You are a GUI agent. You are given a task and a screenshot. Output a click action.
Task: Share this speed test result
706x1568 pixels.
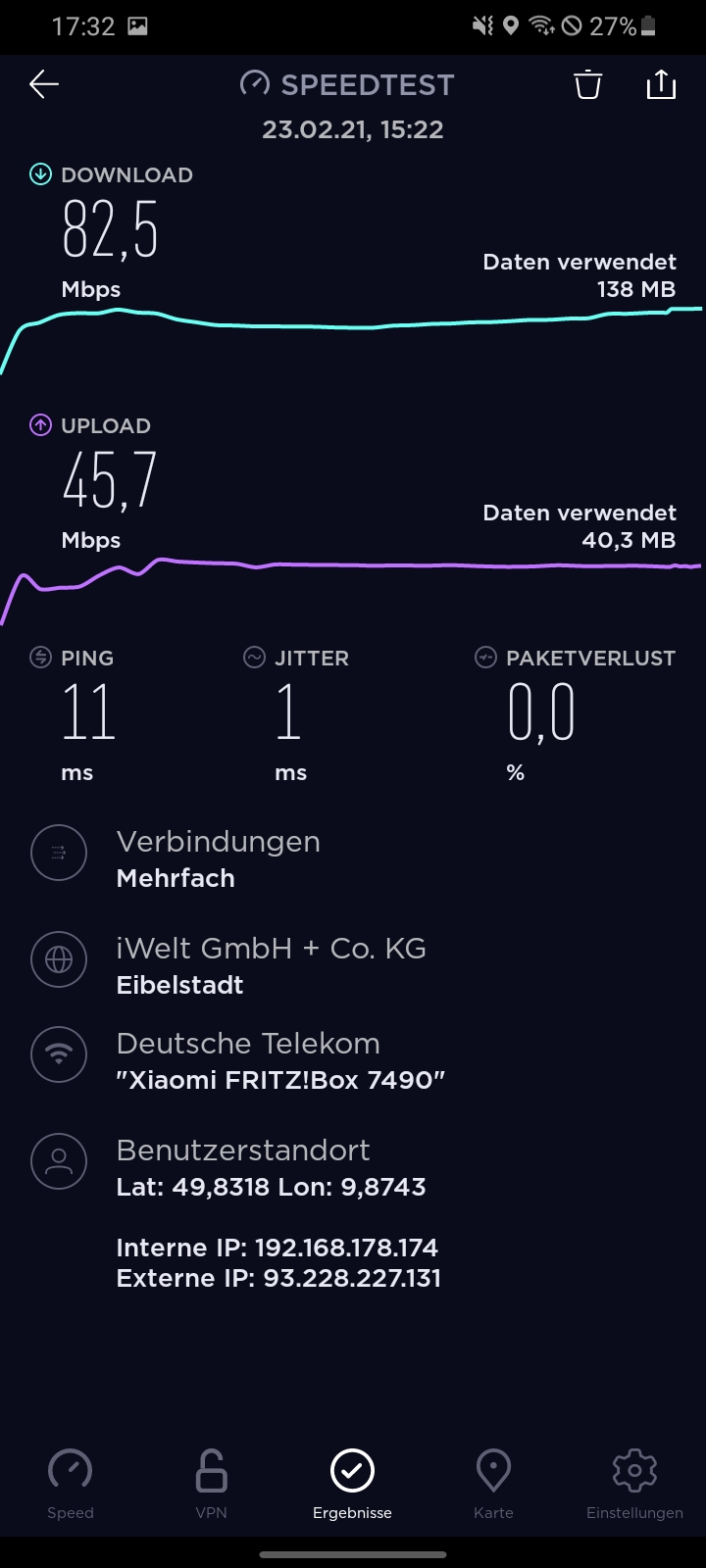(x=662, y=85)
